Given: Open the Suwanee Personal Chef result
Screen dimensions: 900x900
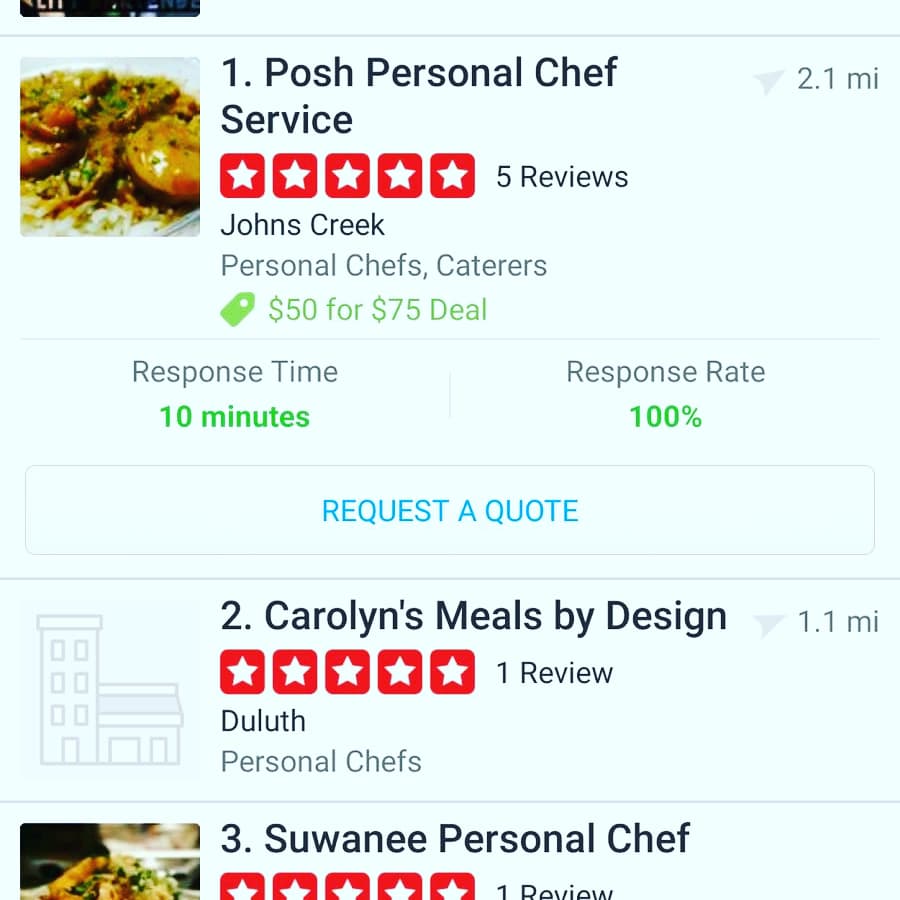Looking at the screenshot, I should 455,839.
